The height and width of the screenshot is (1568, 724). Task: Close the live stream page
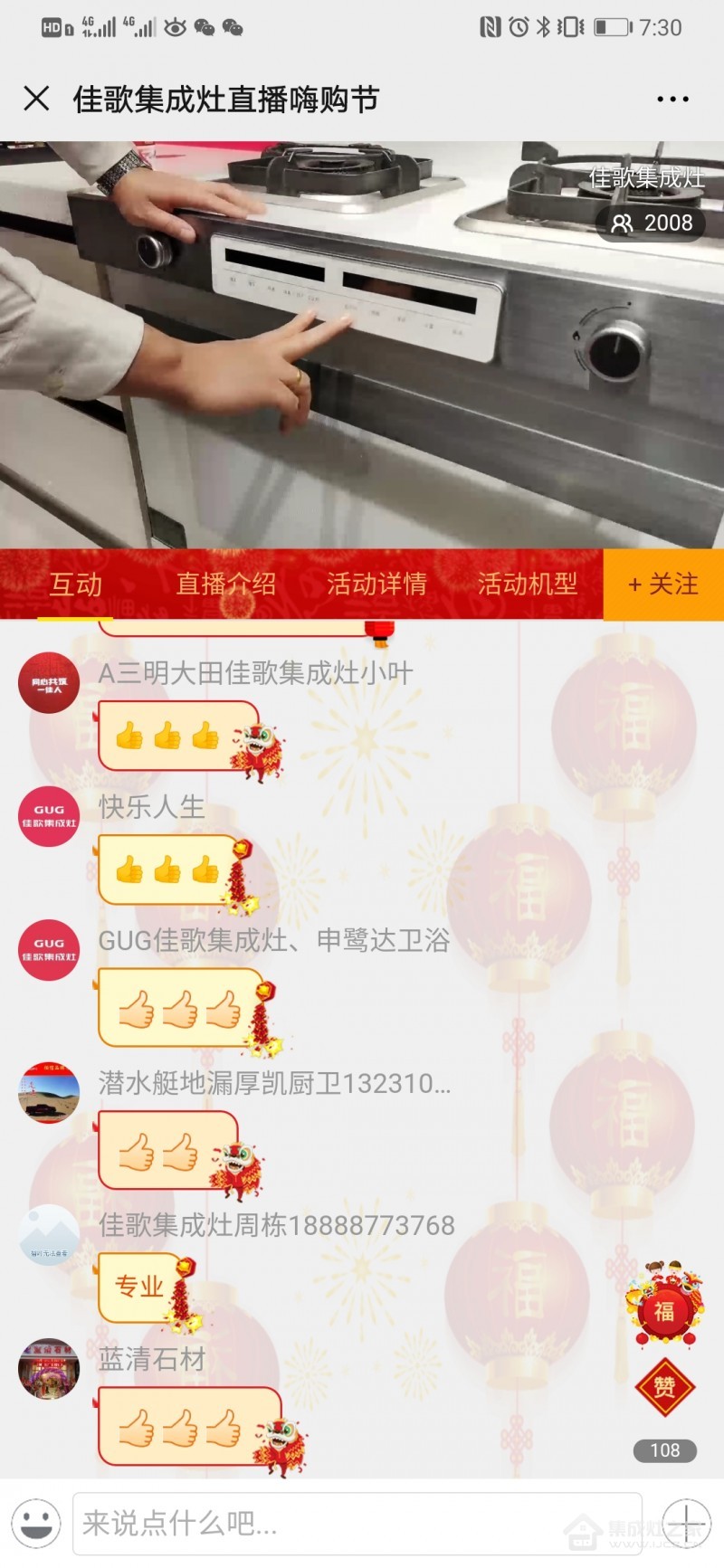pos(36,98)
